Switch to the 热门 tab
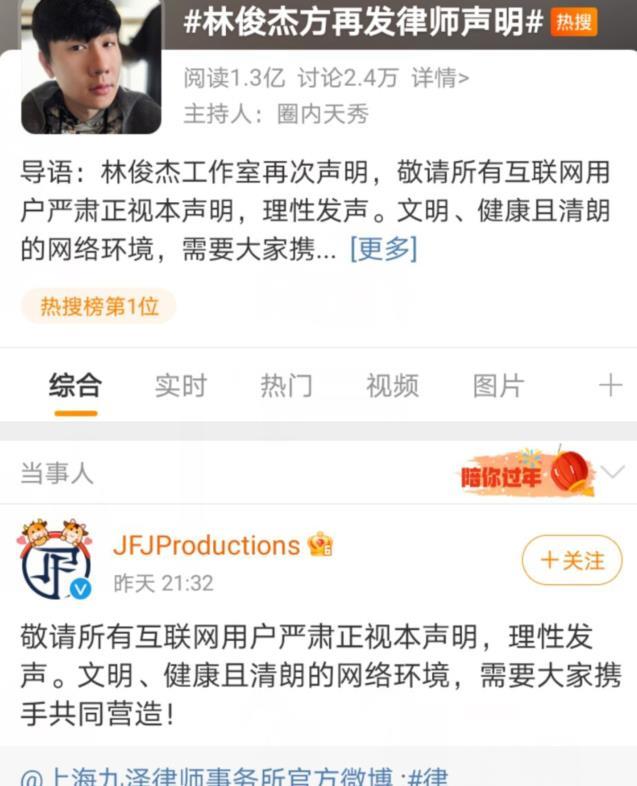The height and width of the screenshot is (786, 637). coord(286,385)
